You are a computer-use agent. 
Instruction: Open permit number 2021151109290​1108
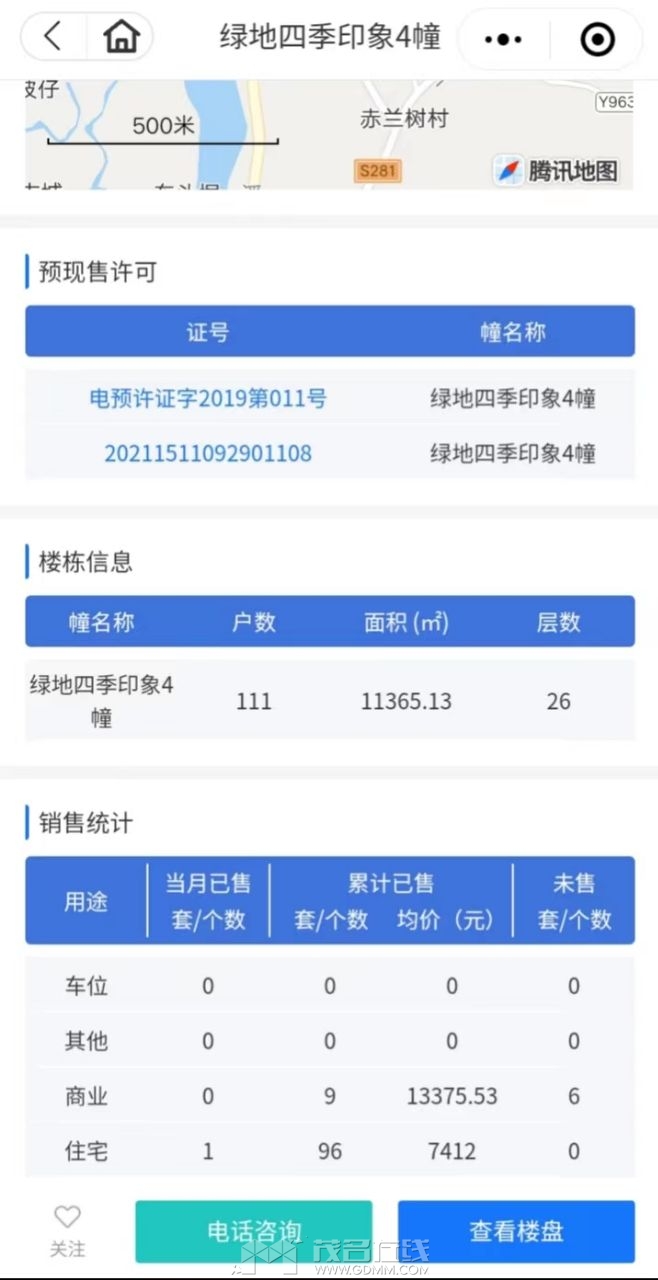click(208, 453)
